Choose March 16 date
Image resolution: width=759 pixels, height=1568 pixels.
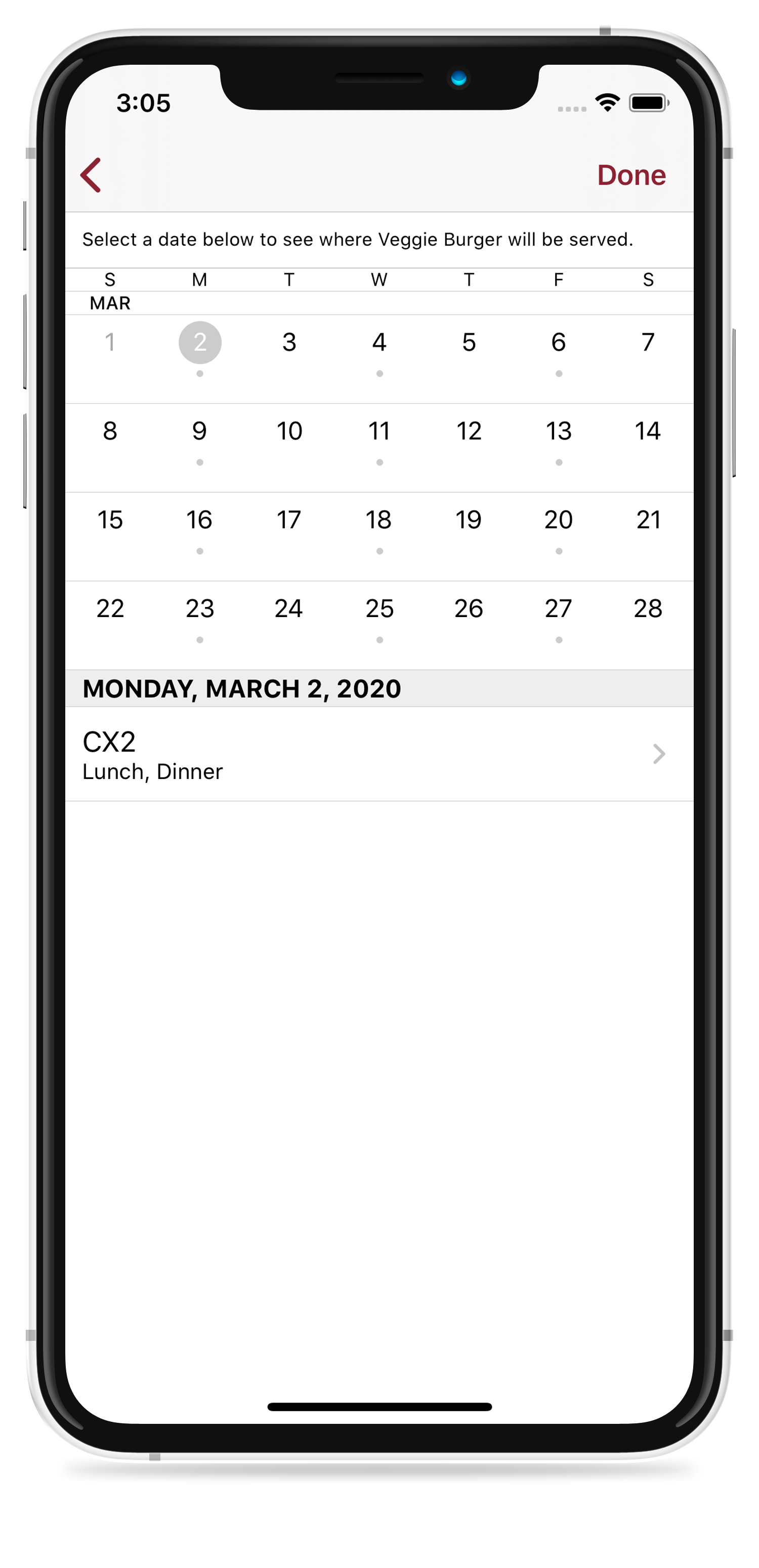(199, 520)
